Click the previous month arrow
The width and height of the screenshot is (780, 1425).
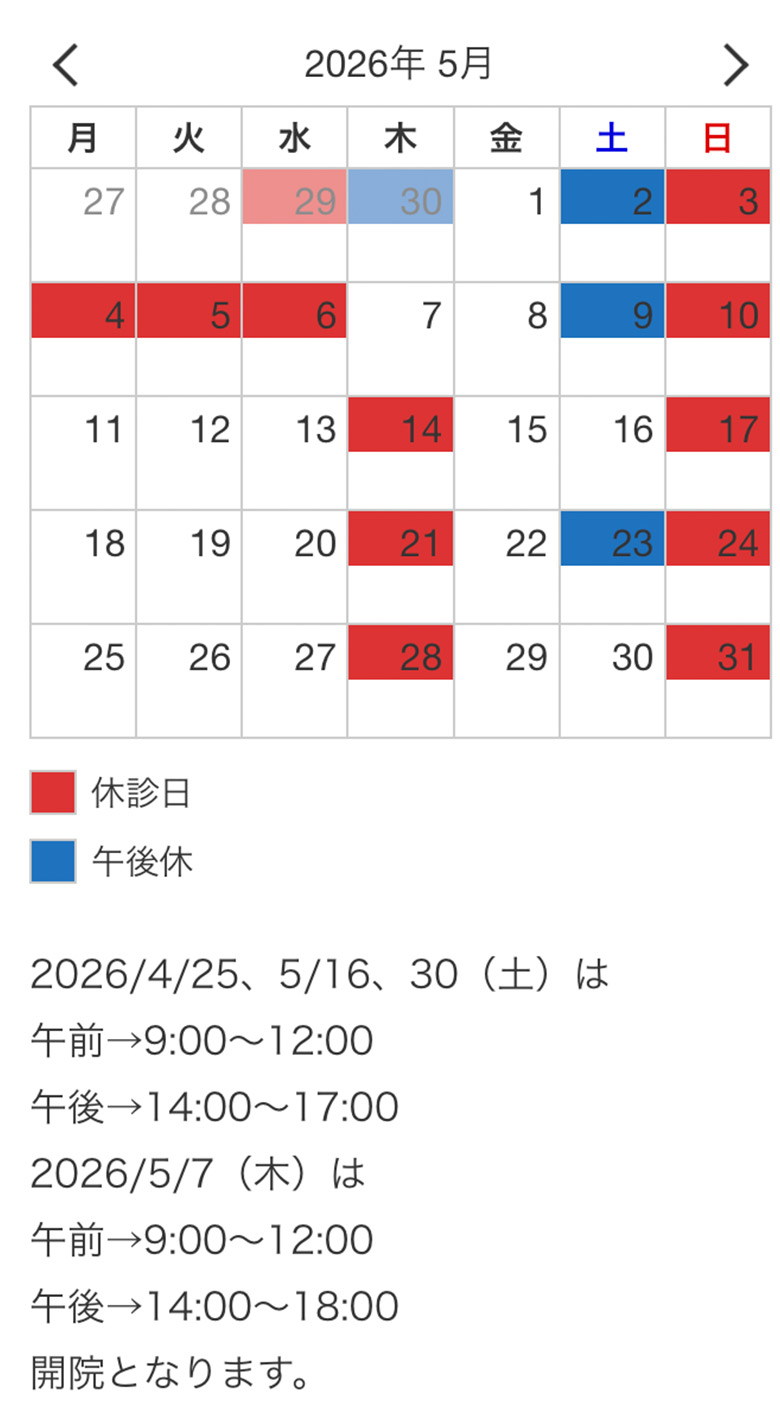coord(64,64)
